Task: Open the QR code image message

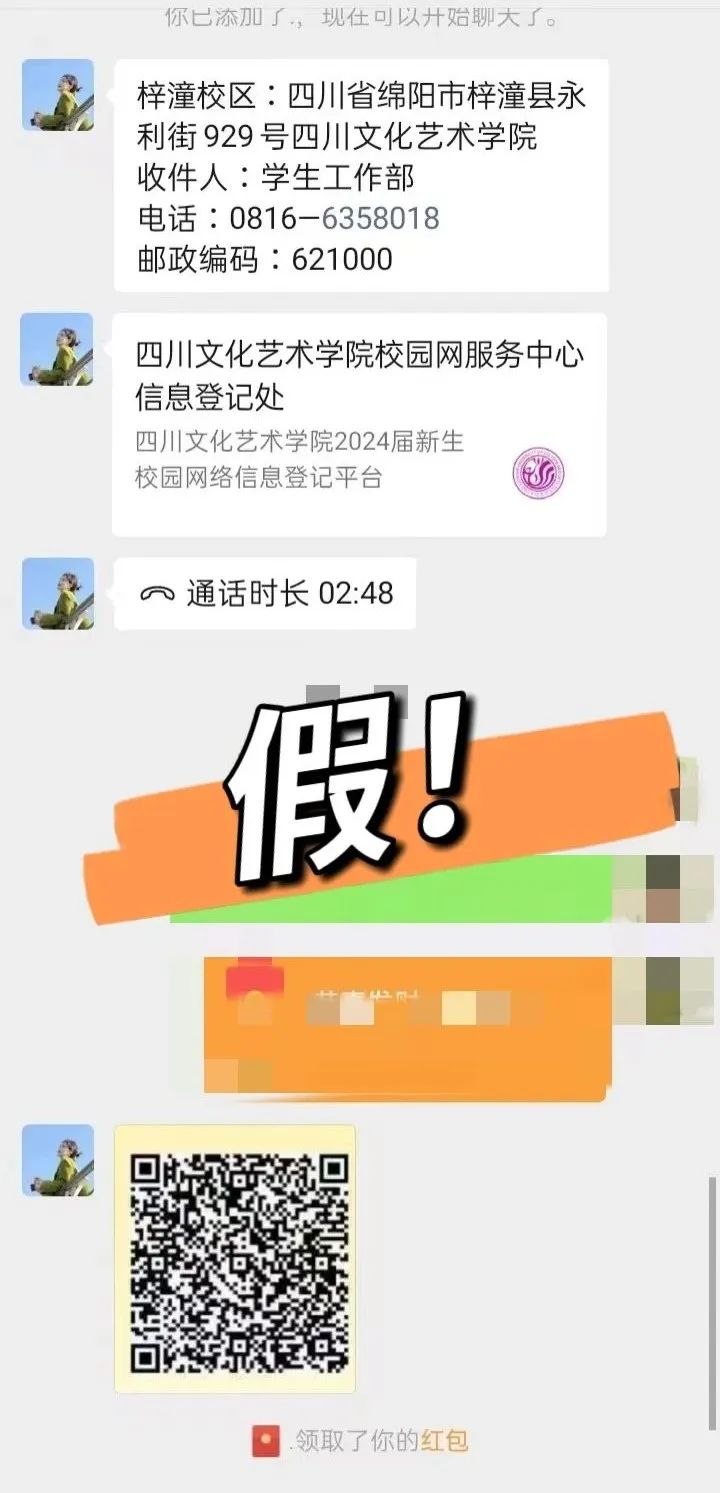Action: [236, 1258]
